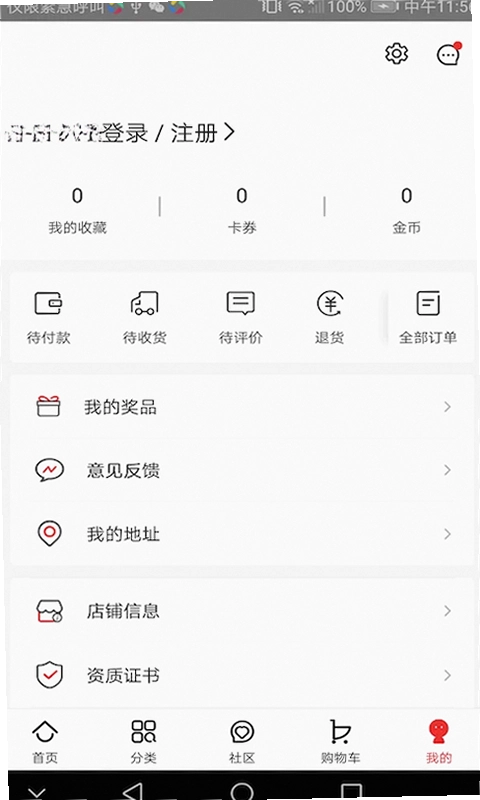This screenshot has height=800, width=480.
Task: Open 资质证书 row
Action: 242,675
